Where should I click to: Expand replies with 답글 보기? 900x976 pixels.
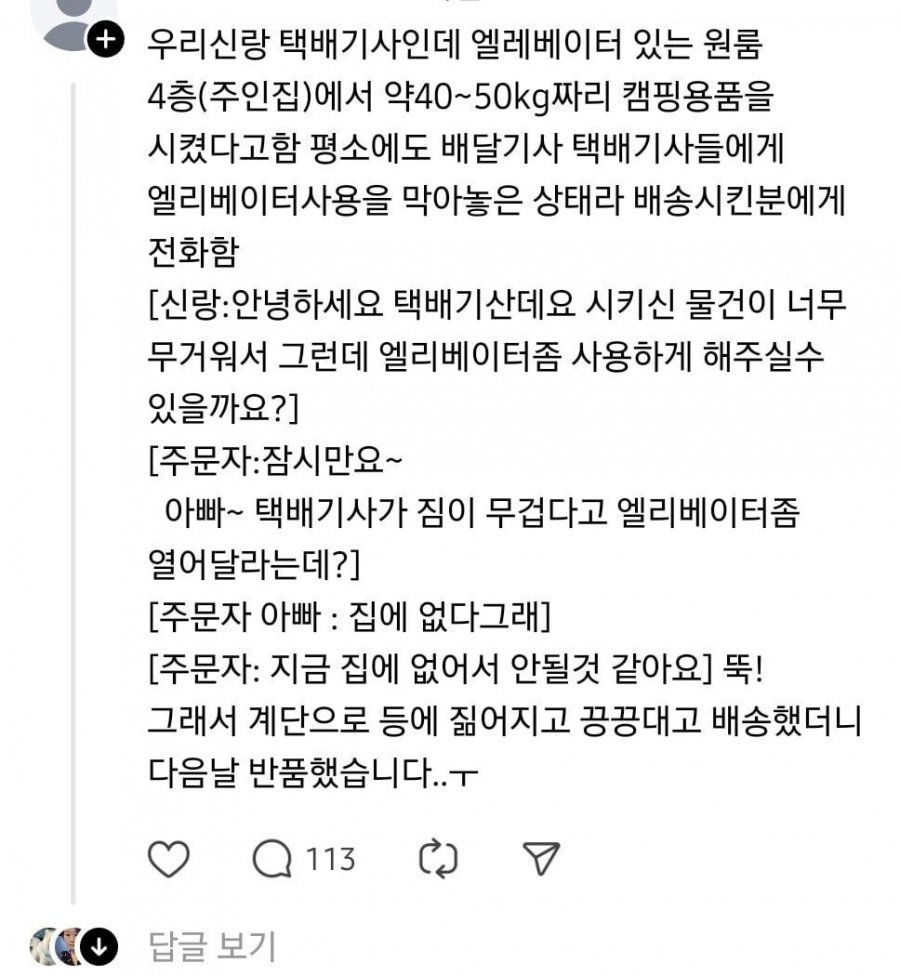coord(210,945)
